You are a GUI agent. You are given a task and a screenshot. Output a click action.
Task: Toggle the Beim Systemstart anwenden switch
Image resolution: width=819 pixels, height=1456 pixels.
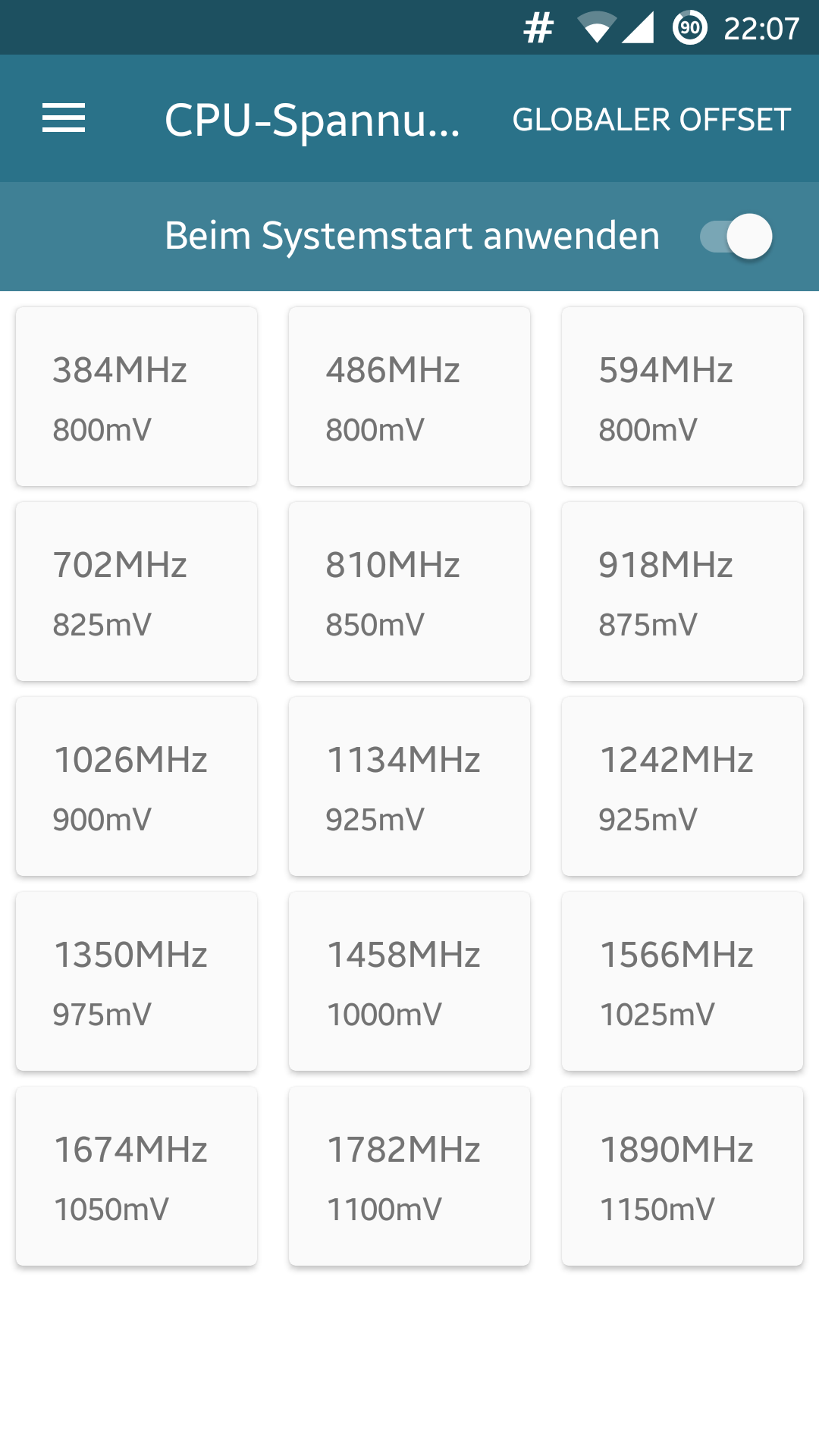(x=736, y=236)
